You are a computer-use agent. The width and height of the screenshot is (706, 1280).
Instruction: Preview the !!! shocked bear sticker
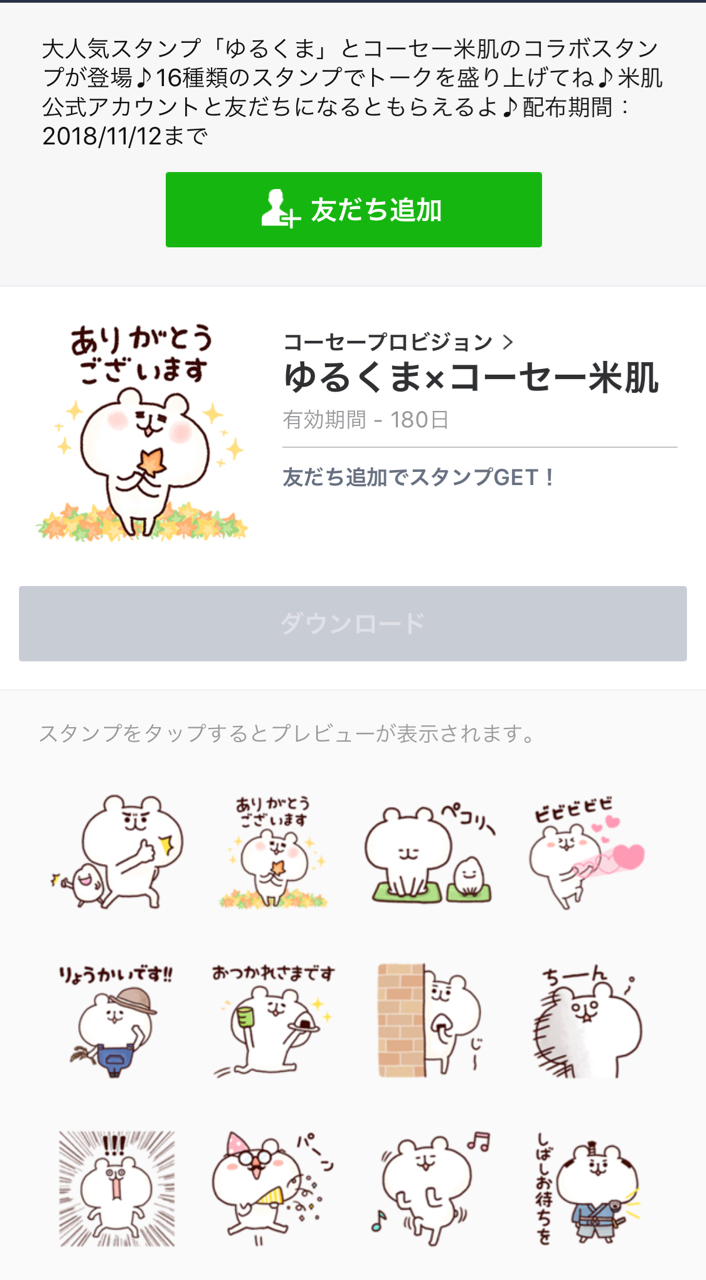(117, 1189)
